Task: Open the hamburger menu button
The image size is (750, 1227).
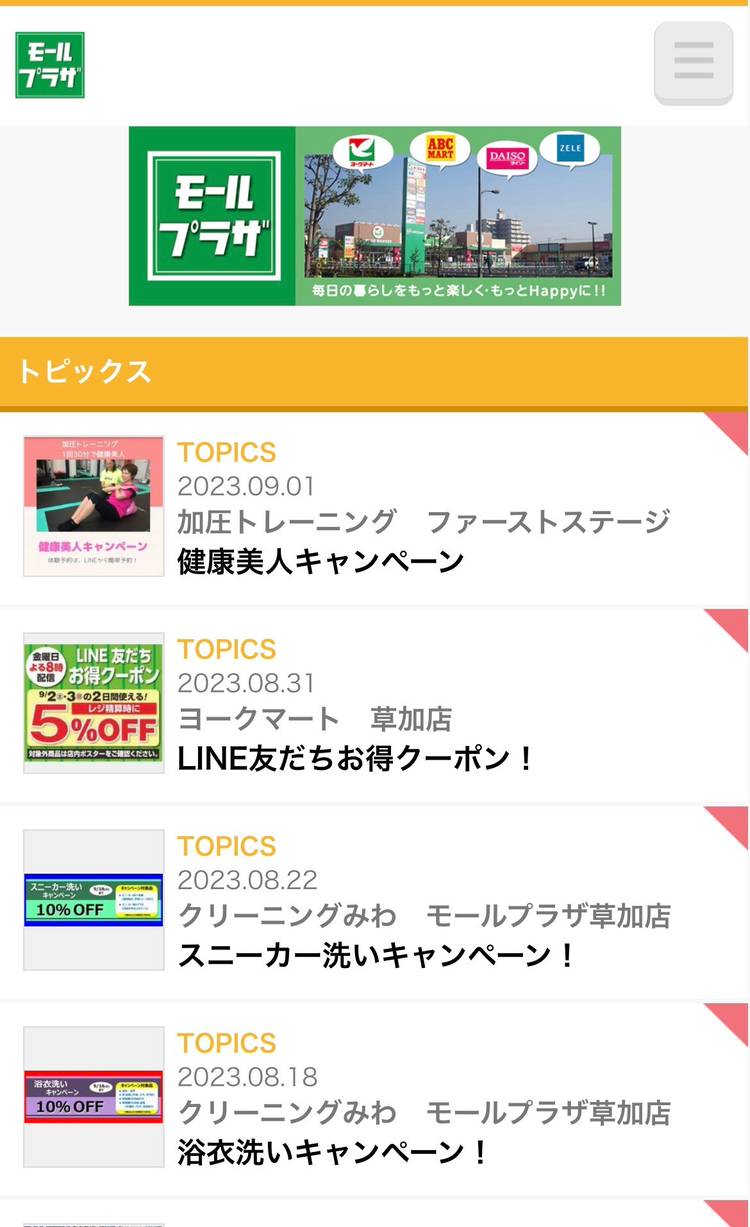Action: (693, 62)
